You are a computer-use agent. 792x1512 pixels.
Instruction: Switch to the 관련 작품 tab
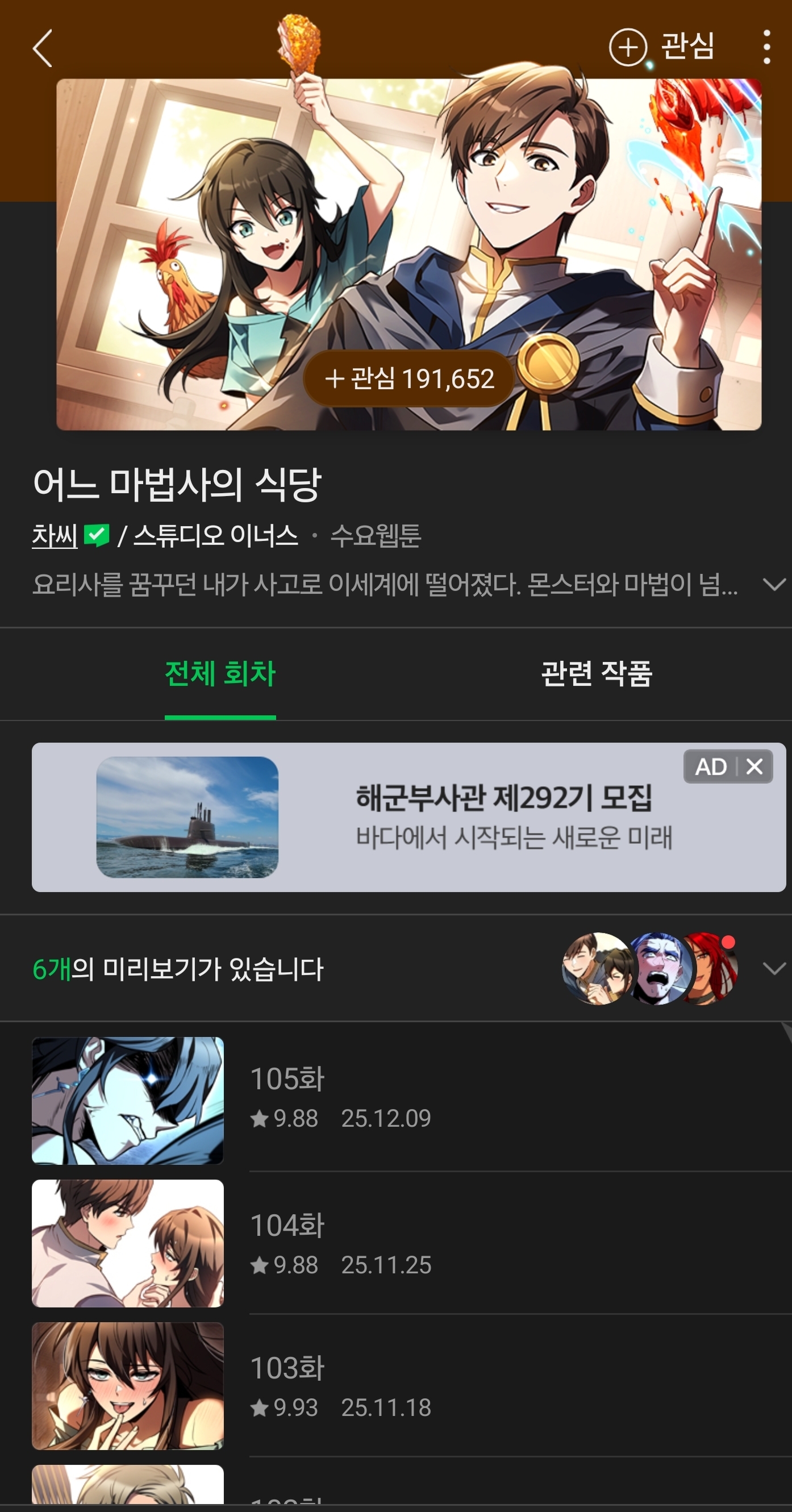pos(596,674)
